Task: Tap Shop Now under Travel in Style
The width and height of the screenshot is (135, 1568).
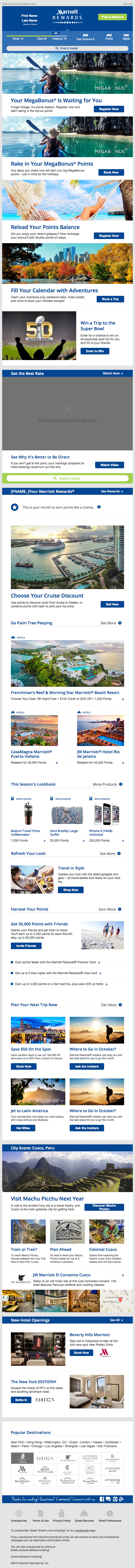Action: (71, 890)
